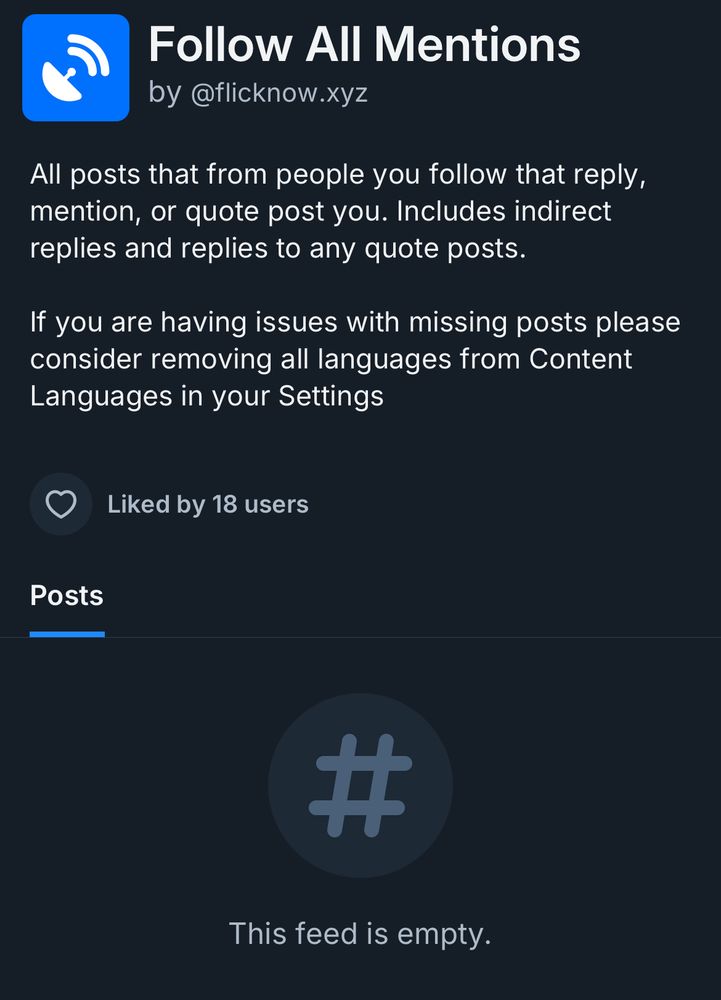
Task: Open the Follow All Mentions feed avatar
Action: point(76,68)
